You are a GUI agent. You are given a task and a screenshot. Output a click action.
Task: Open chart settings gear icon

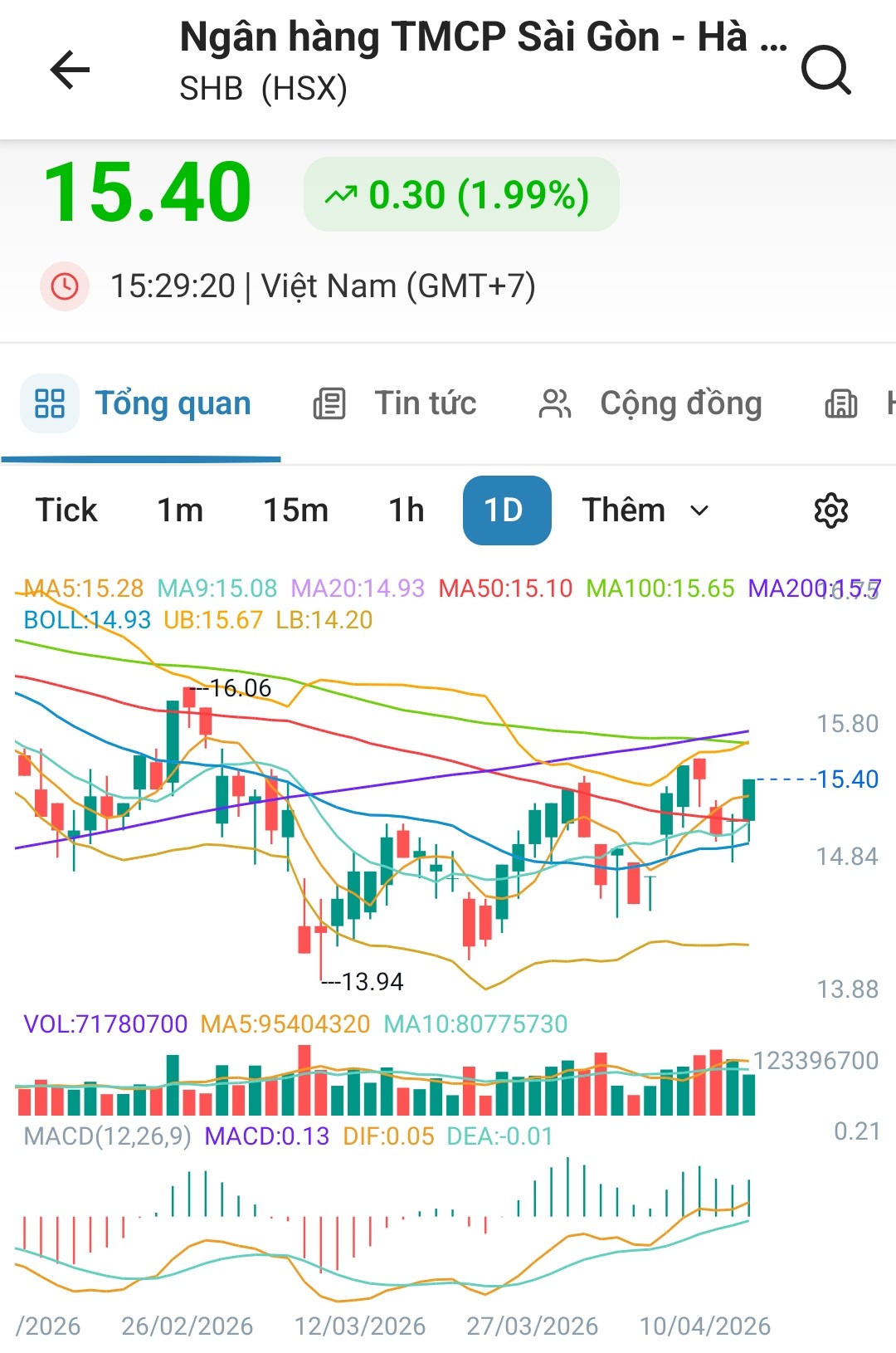(x=830, y=510)
